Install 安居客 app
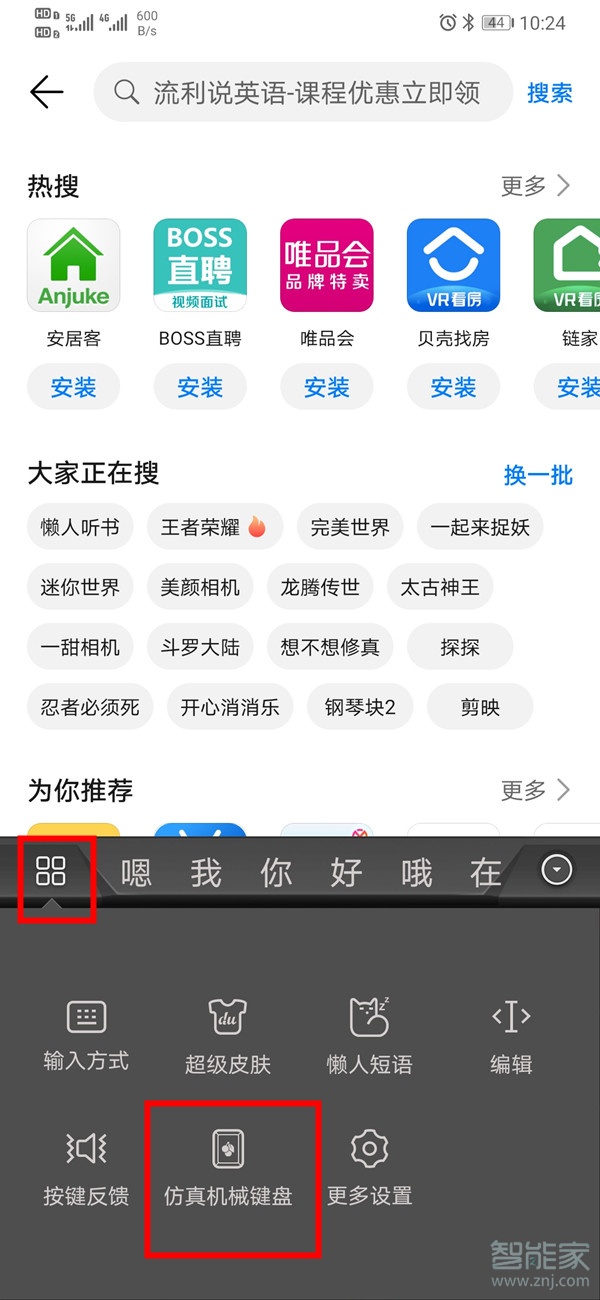The image size is (600, 1300). pos(73,387)
